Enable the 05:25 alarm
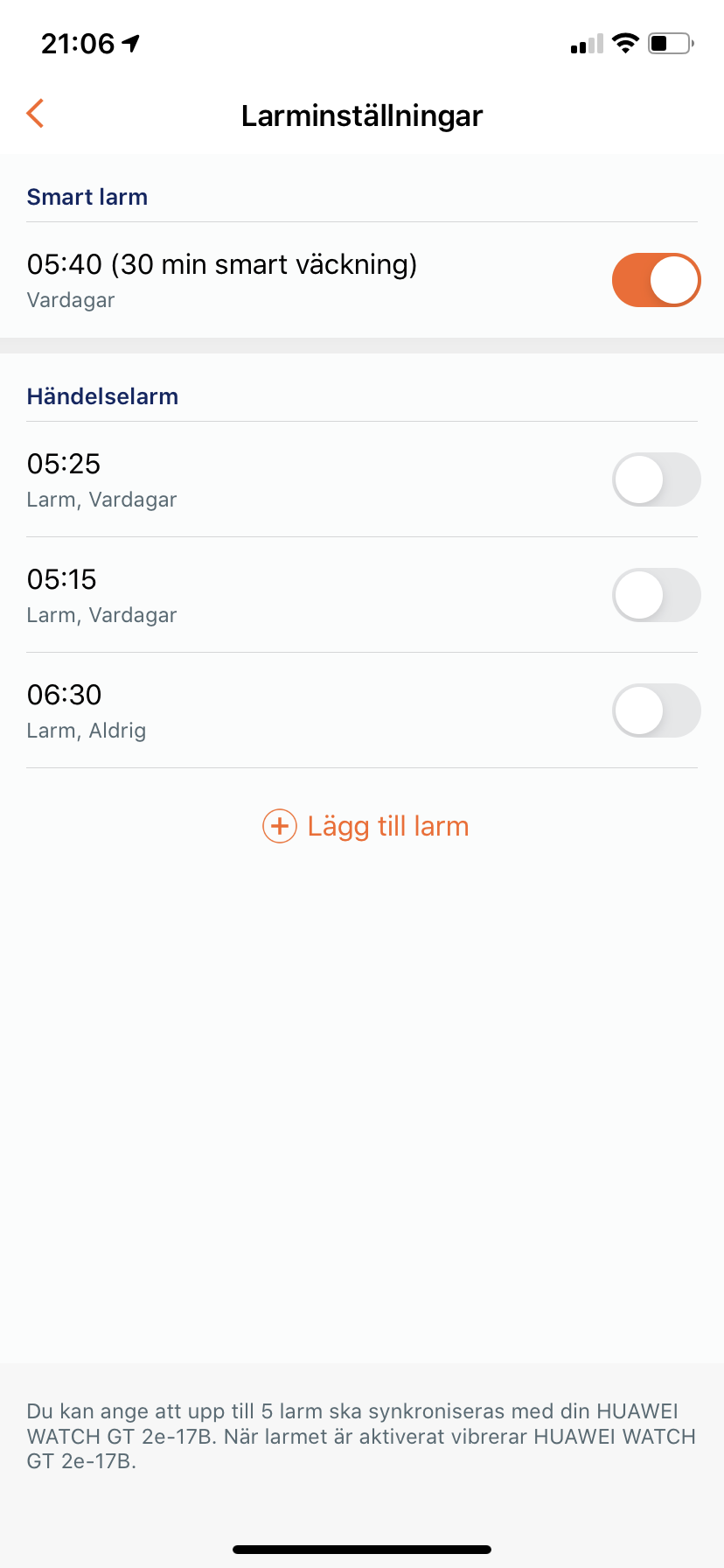 click(656, 479)
